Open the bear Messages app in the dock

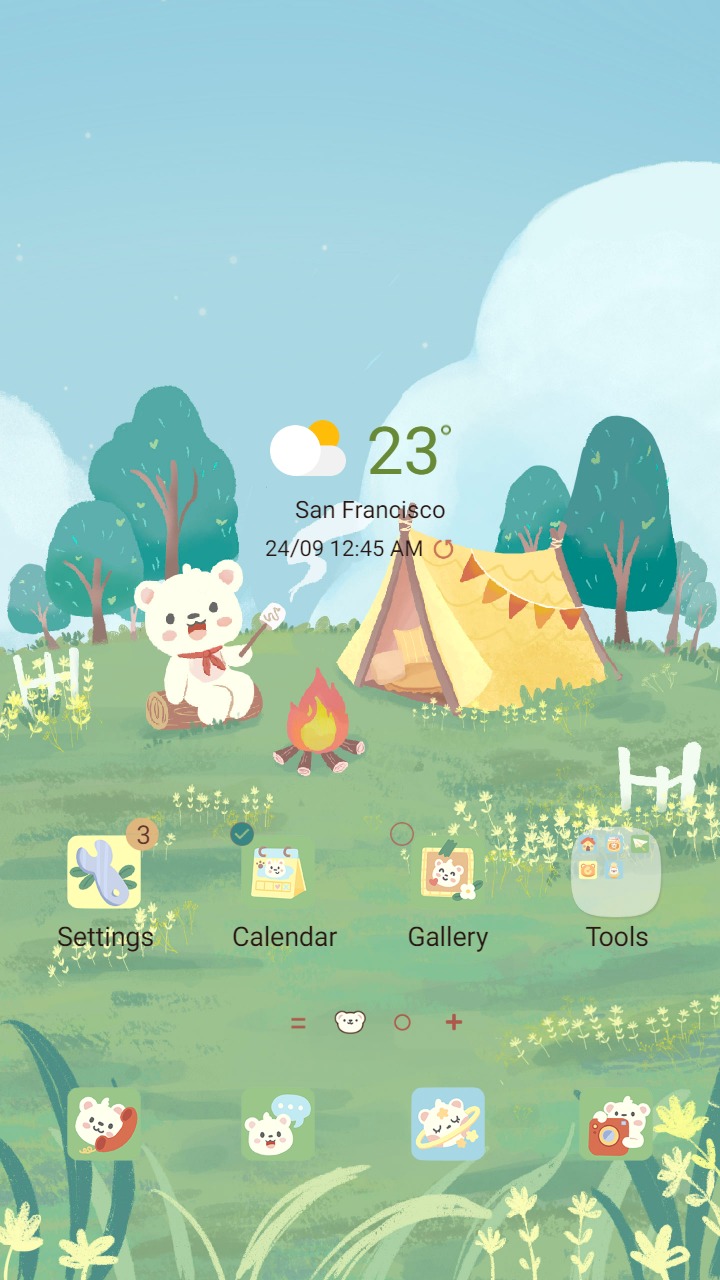pos(273,1124)
